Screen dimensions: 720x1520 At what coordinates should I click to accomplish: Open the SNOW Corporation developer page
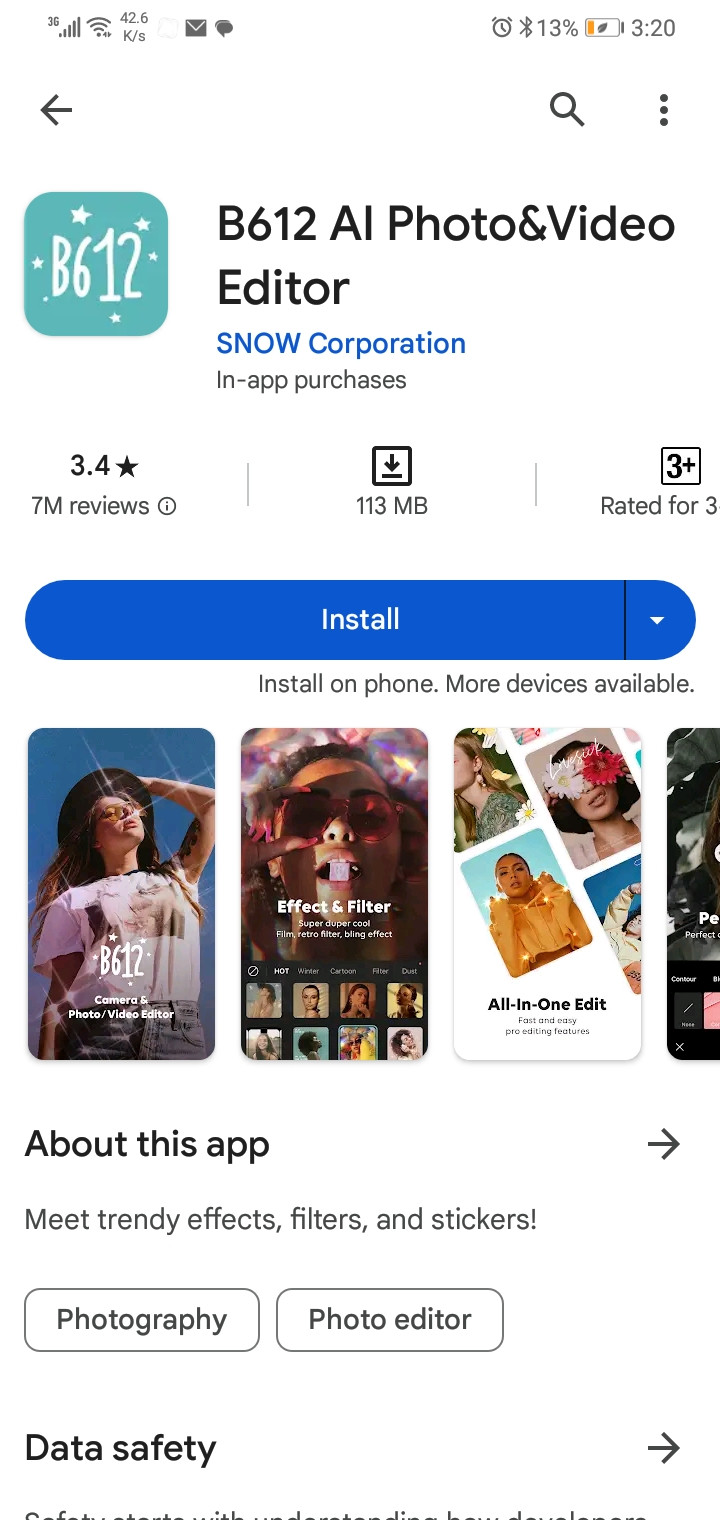point(341,343)
